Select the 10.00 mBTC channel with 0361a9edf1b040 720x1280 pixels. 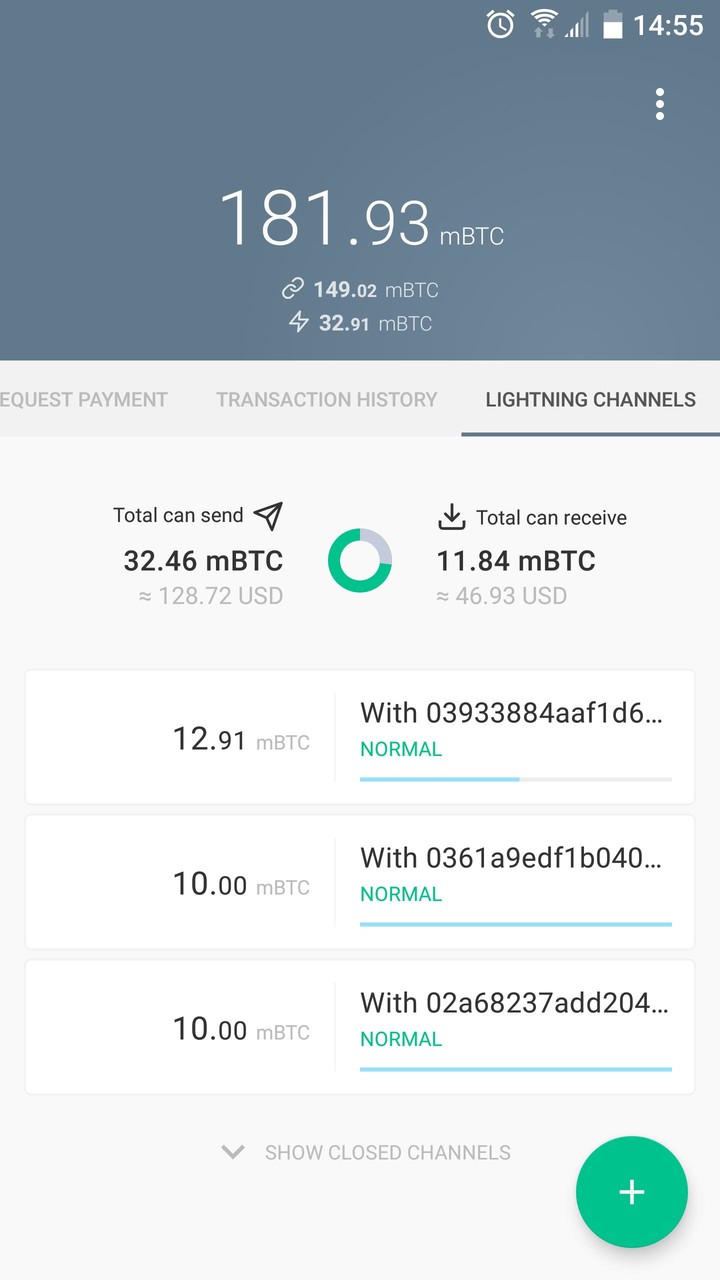[x=360, y=882]
